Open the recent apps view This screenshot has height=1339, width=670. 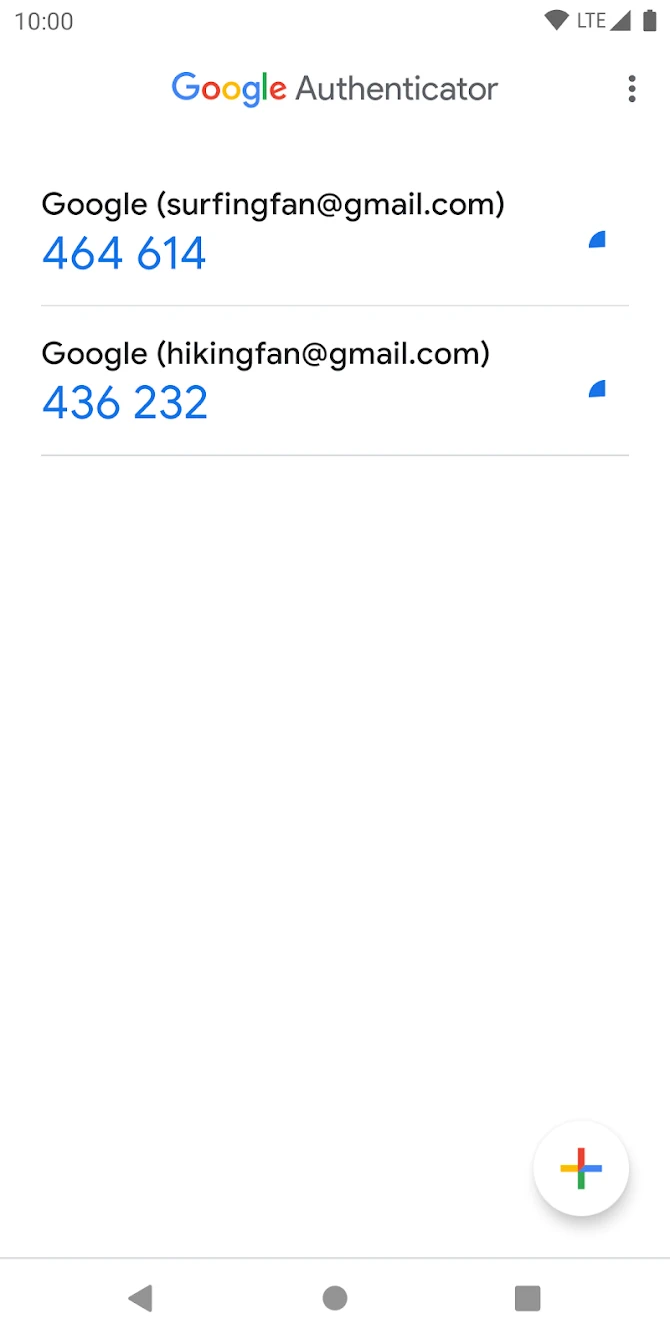527,1298
